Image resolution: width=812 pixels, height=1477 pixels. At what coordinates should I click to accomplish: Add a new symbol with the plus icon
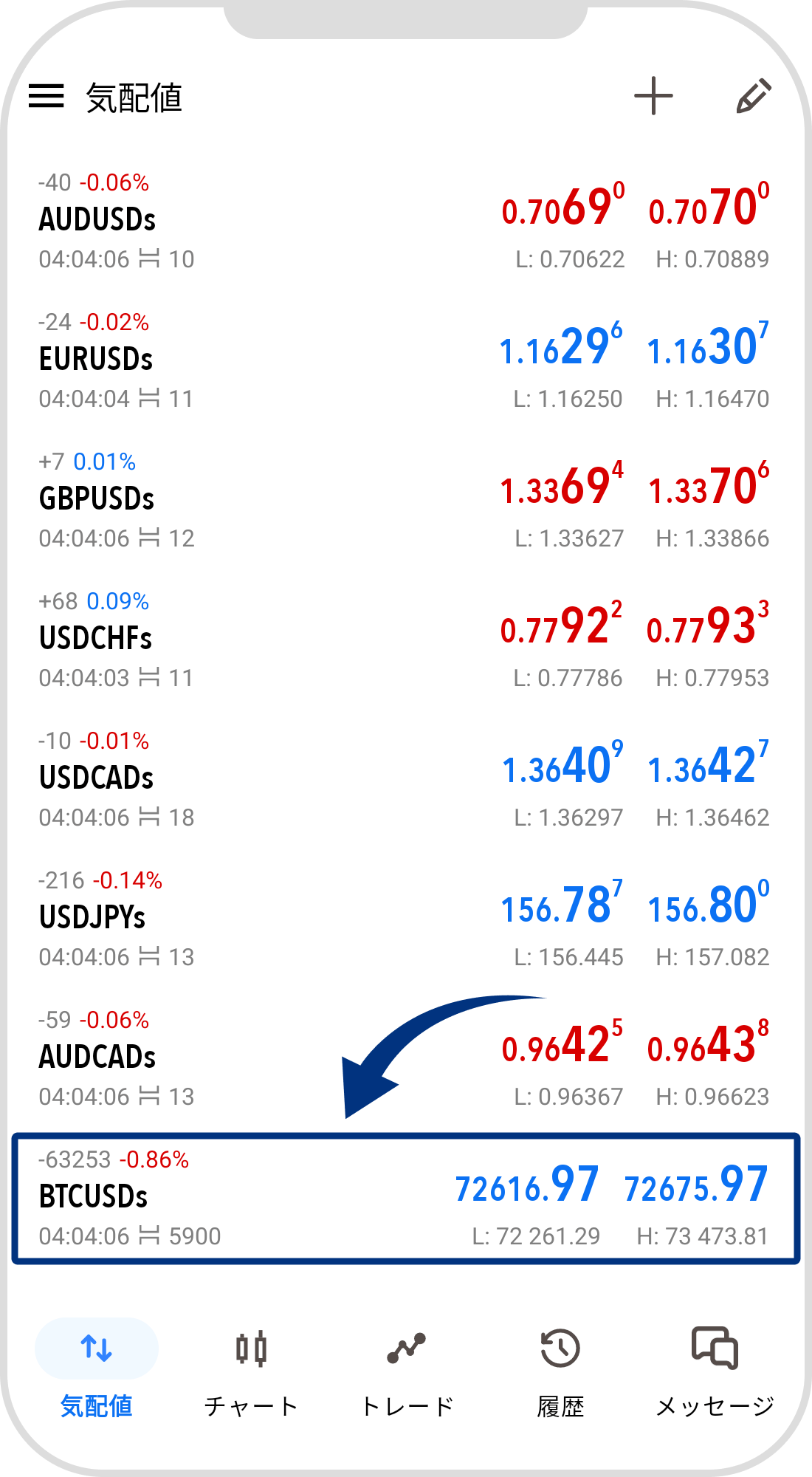[x=653, y=96]
